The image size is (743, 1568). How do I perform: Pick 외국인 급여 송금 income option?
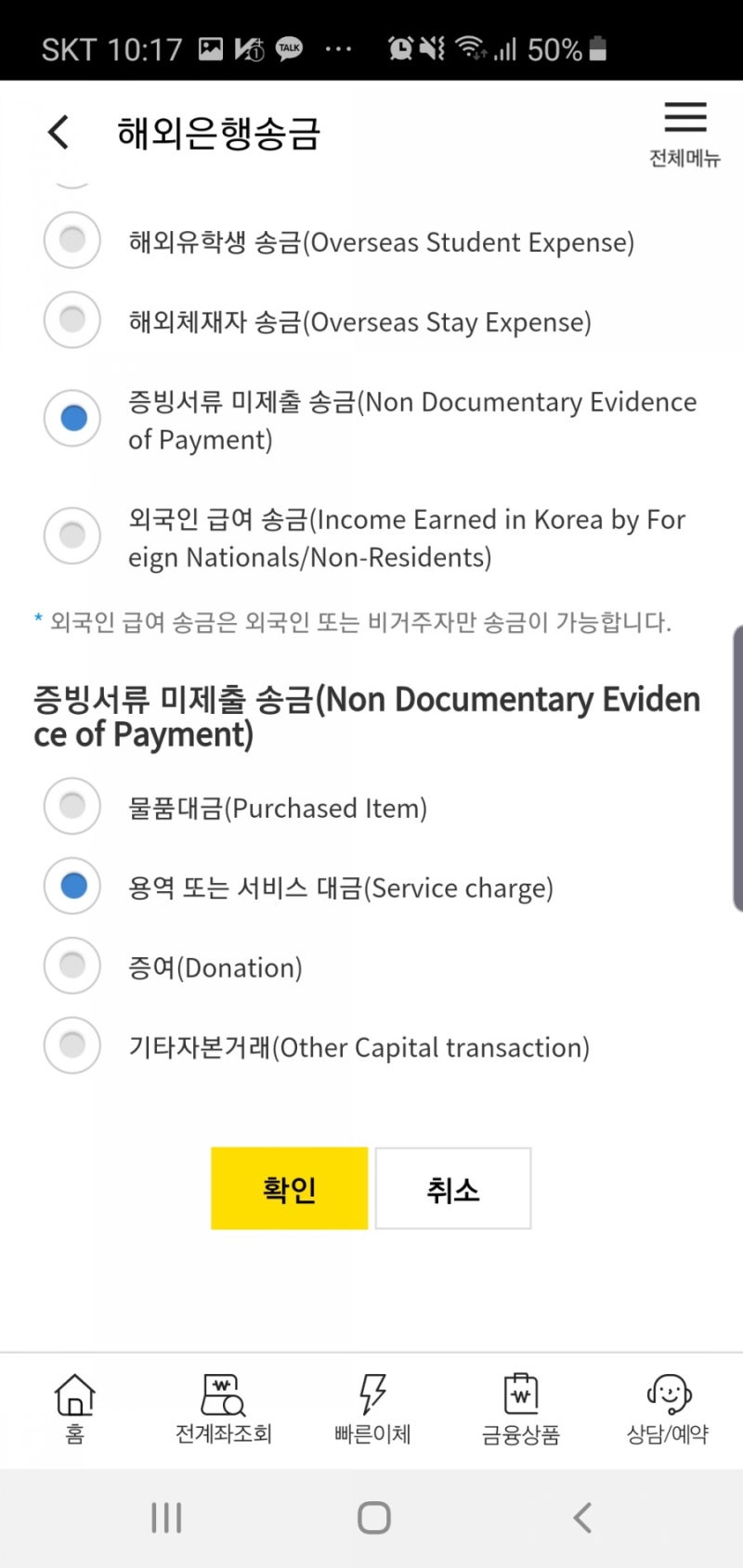[72, 536]
